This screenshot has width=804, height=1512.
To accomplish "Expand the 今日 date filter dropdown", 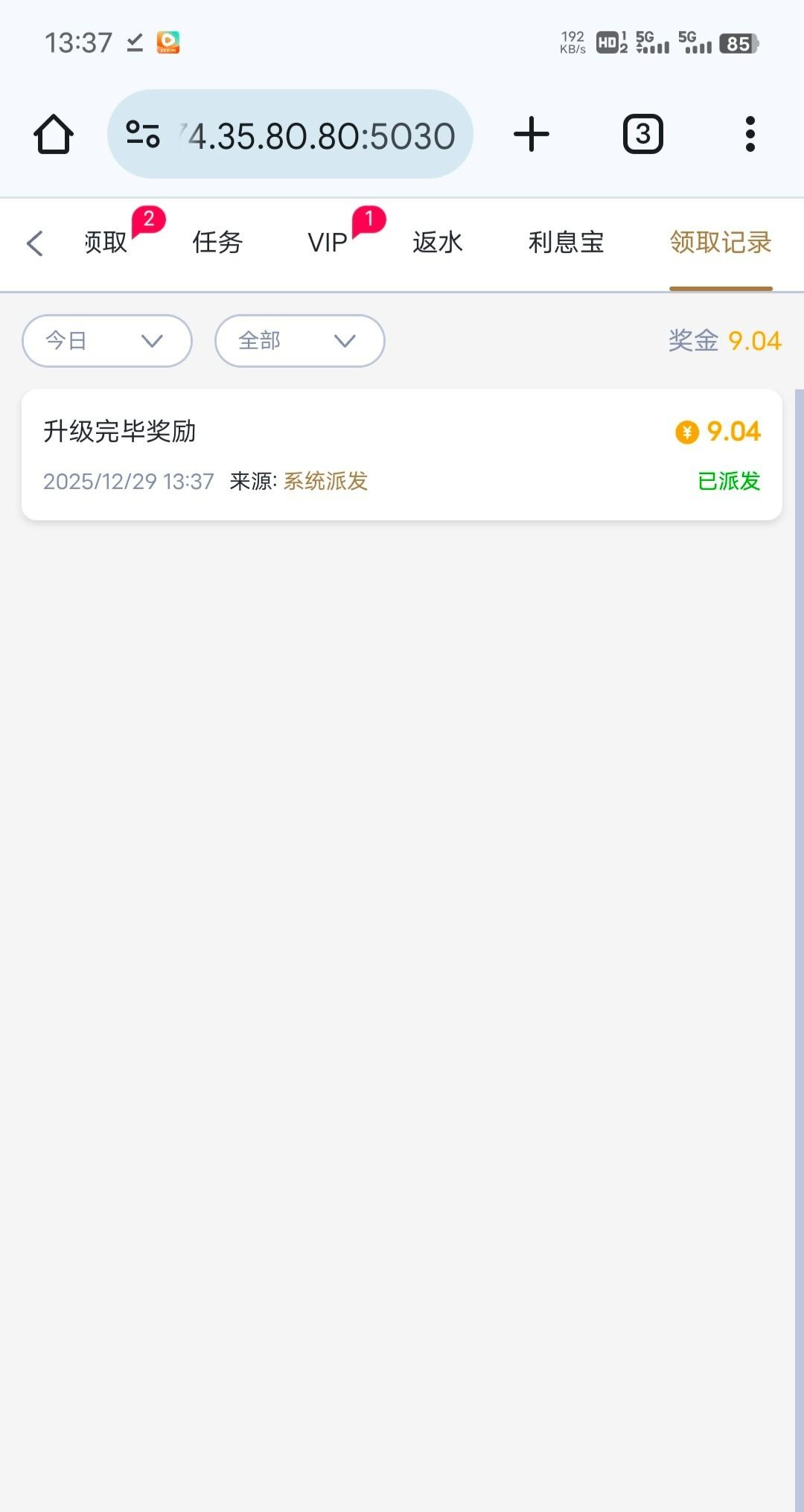I will click(x=107, y=341).
